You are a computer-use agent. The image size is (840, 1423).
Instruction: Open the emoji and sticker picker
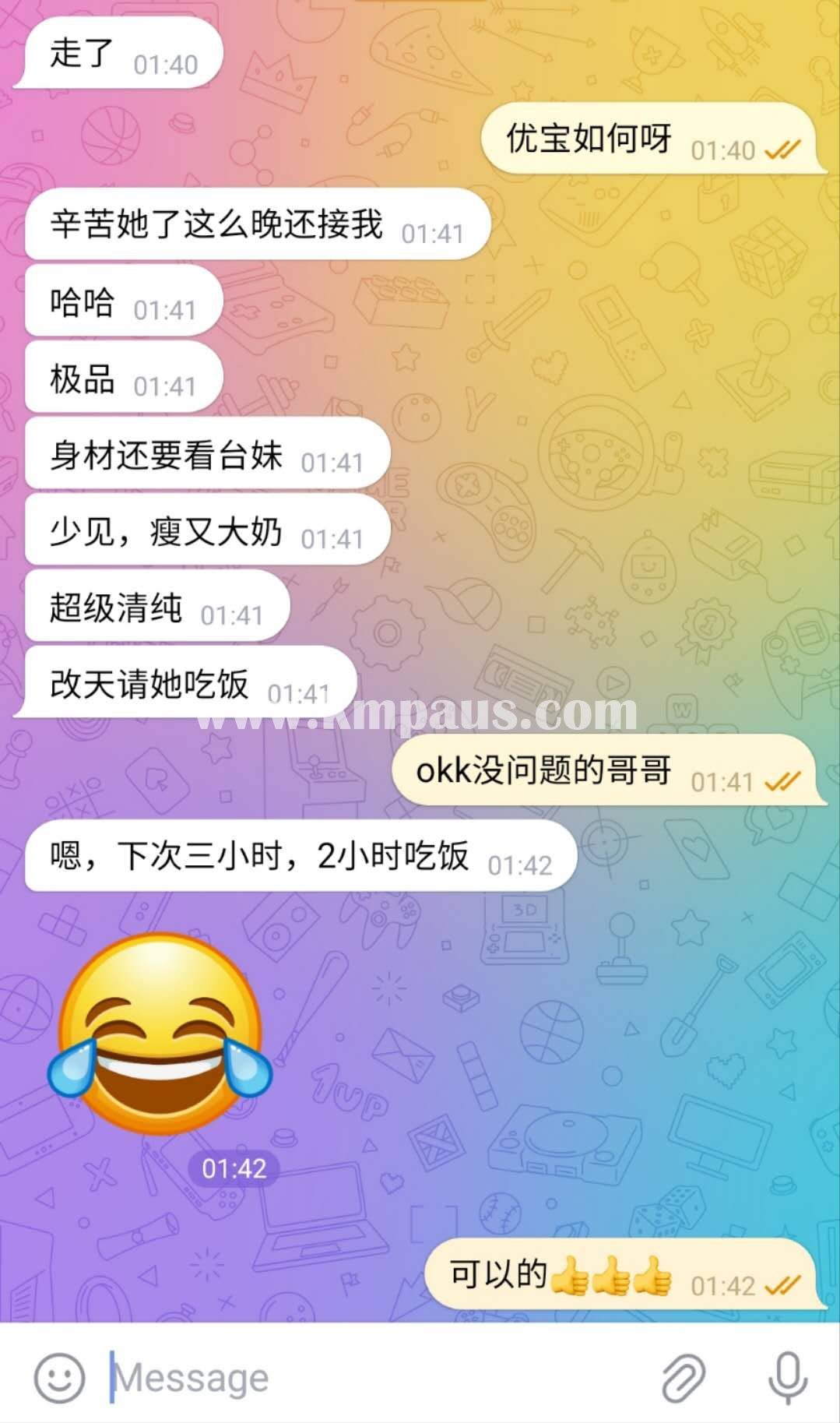click(x=59, y=1377)
